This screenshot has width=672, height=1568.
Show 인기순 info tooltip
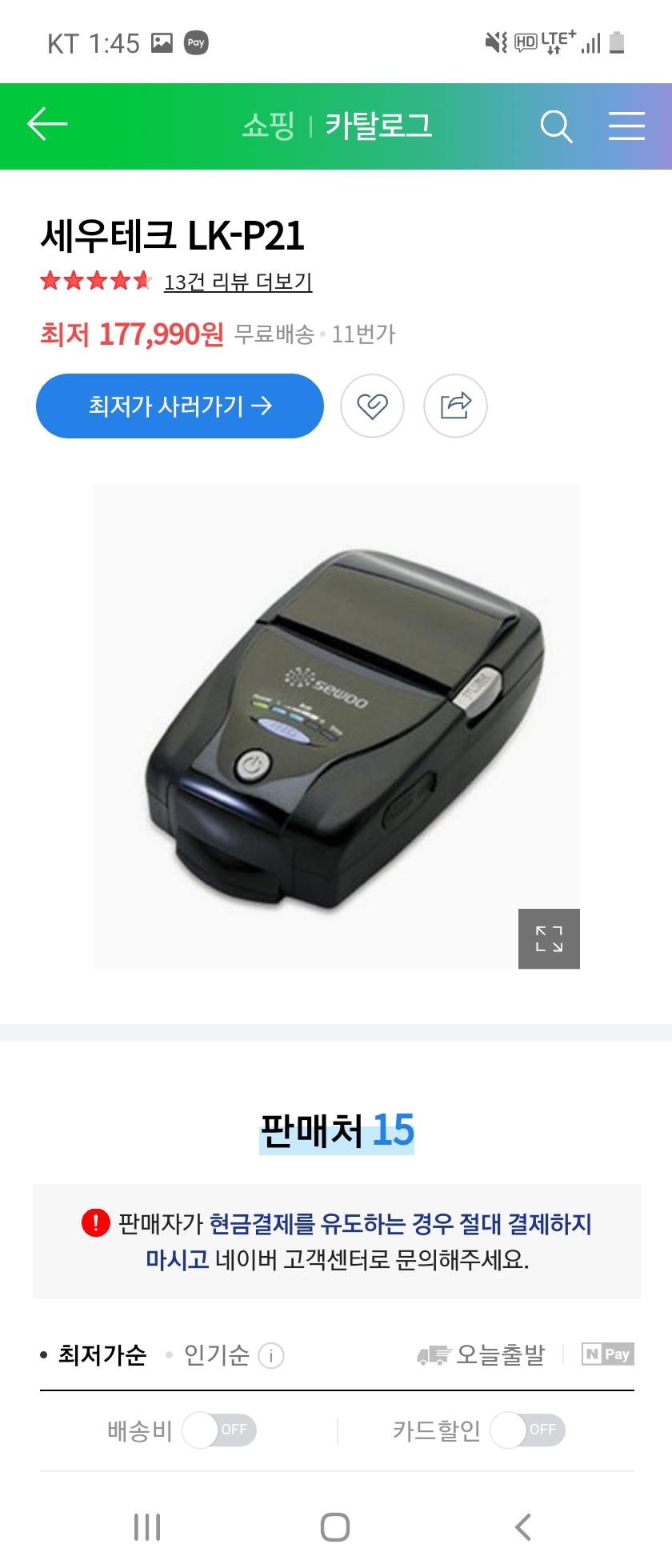(x=271, y=1355)
